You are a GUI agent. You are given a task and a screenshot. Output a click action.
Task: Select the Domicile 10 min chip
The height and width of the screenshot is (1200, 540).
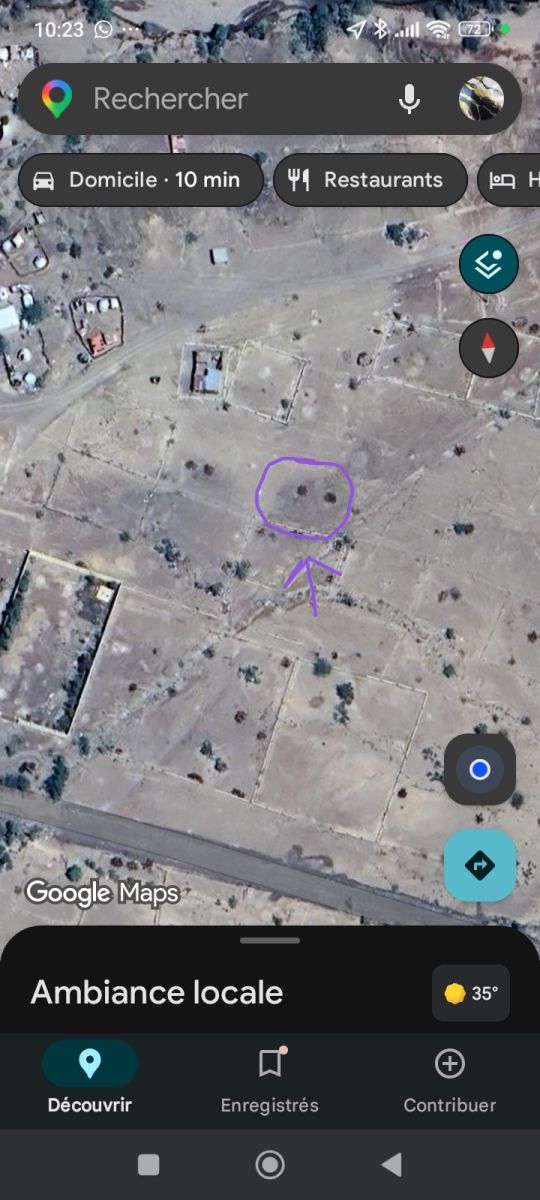tap(141, 180)
